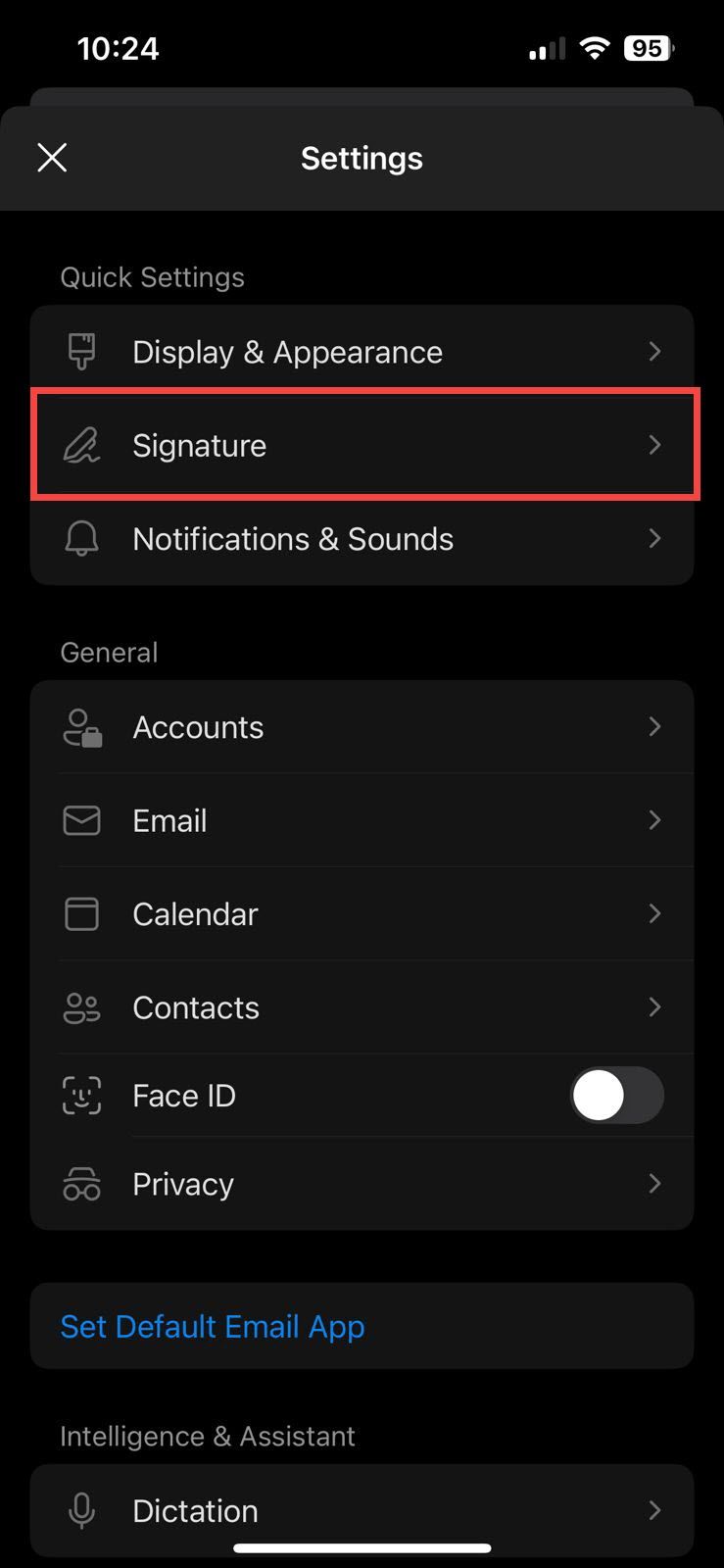Close Settings with the X button
Image resolution: width=724 pixels, height=1568 pixels.
pos(51,158)
